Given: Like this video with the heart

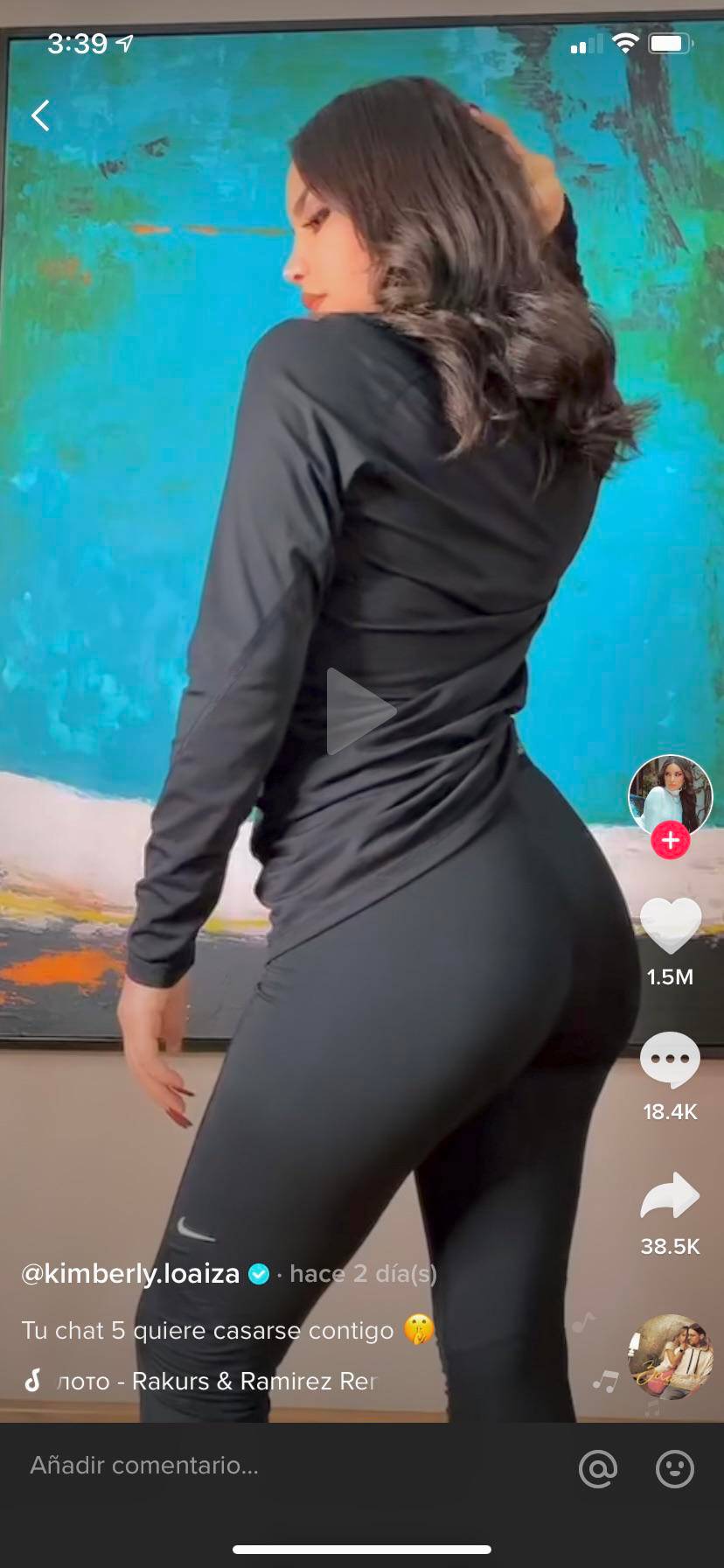Looking at the screenshot, I should pos(671,925).
